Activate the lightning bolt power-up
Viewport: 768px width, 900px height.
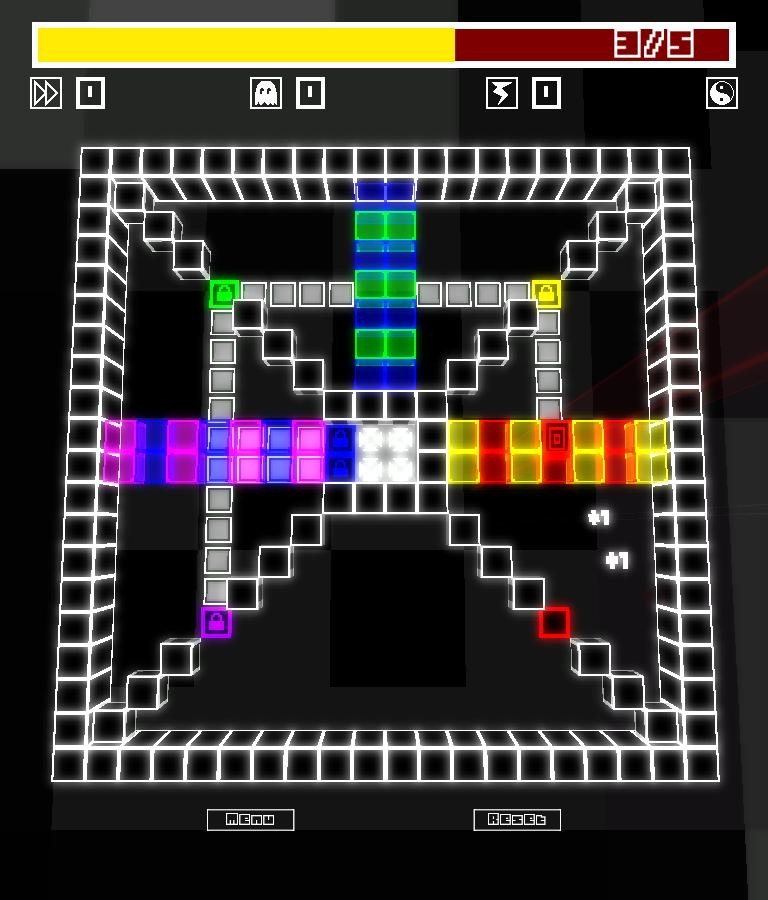point(502,94)
